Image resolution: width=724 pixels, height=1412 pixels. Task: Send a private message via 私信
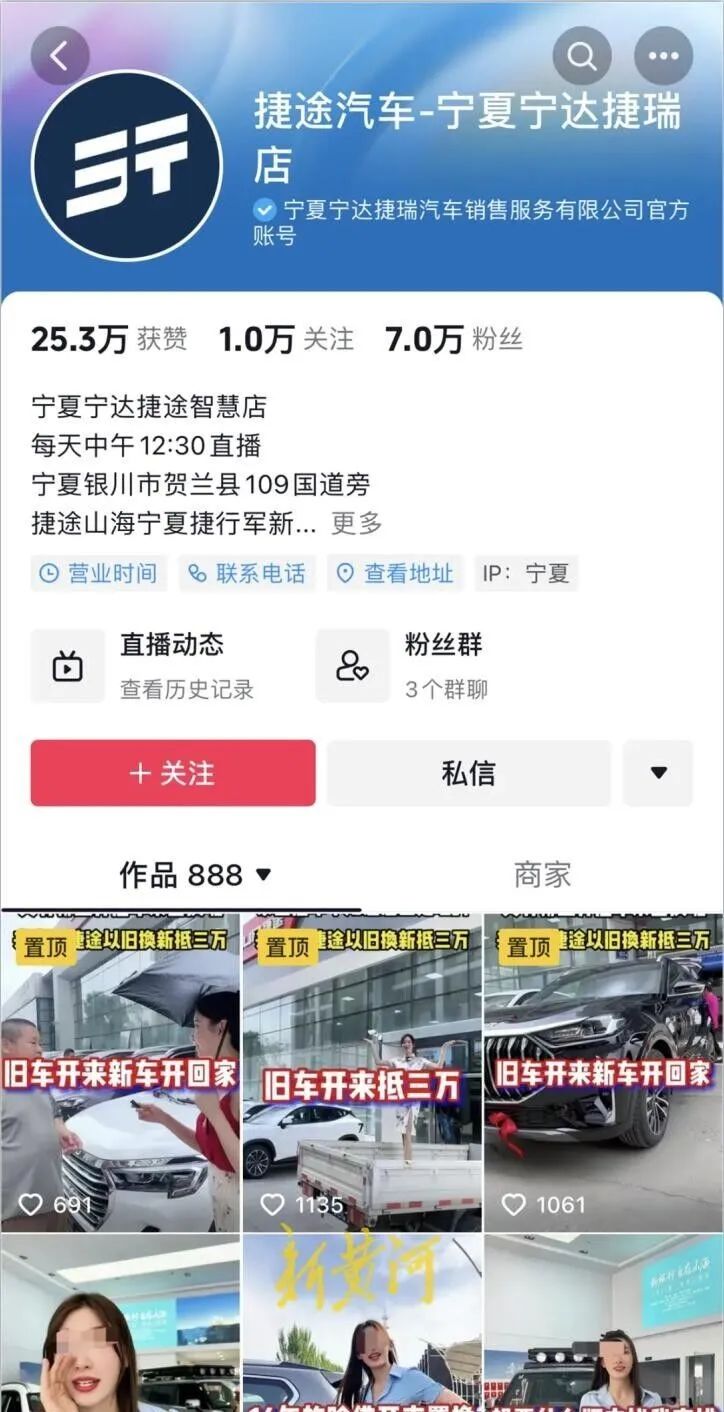point(468,773)
